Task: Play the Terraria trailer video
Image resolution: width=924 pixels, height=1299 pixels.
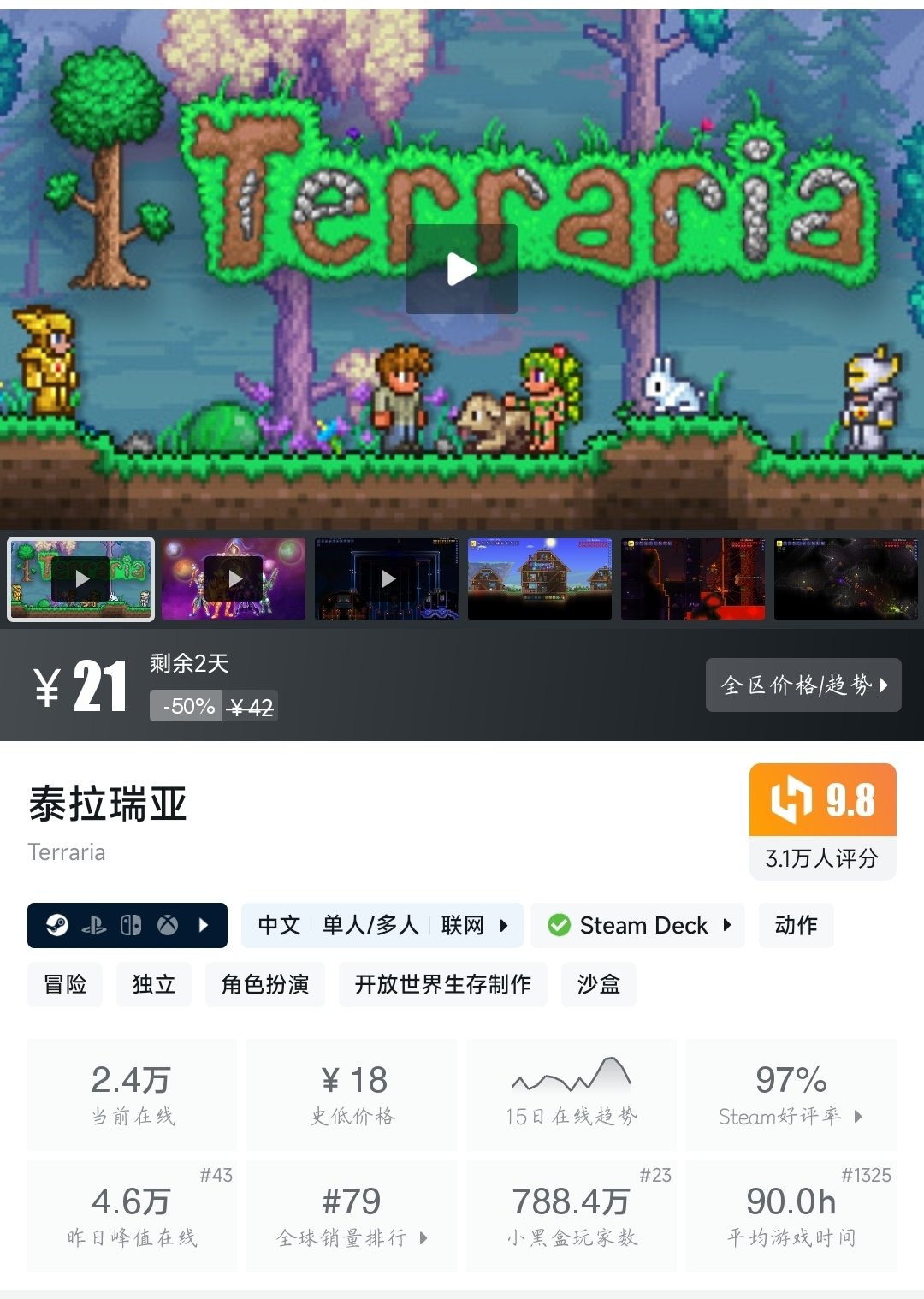Action: (x=461, y=270)
